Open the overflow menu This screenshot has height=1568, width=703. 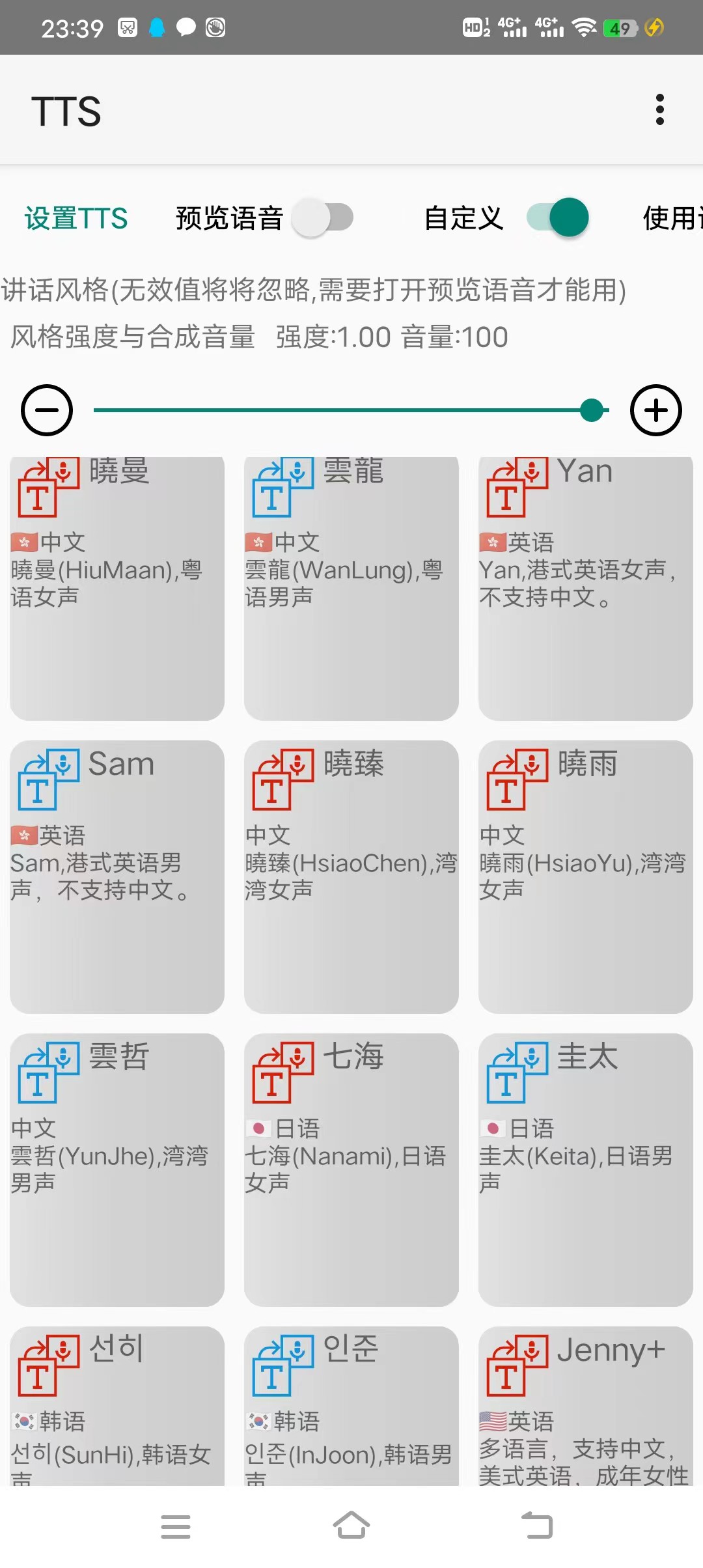point(659,109)
